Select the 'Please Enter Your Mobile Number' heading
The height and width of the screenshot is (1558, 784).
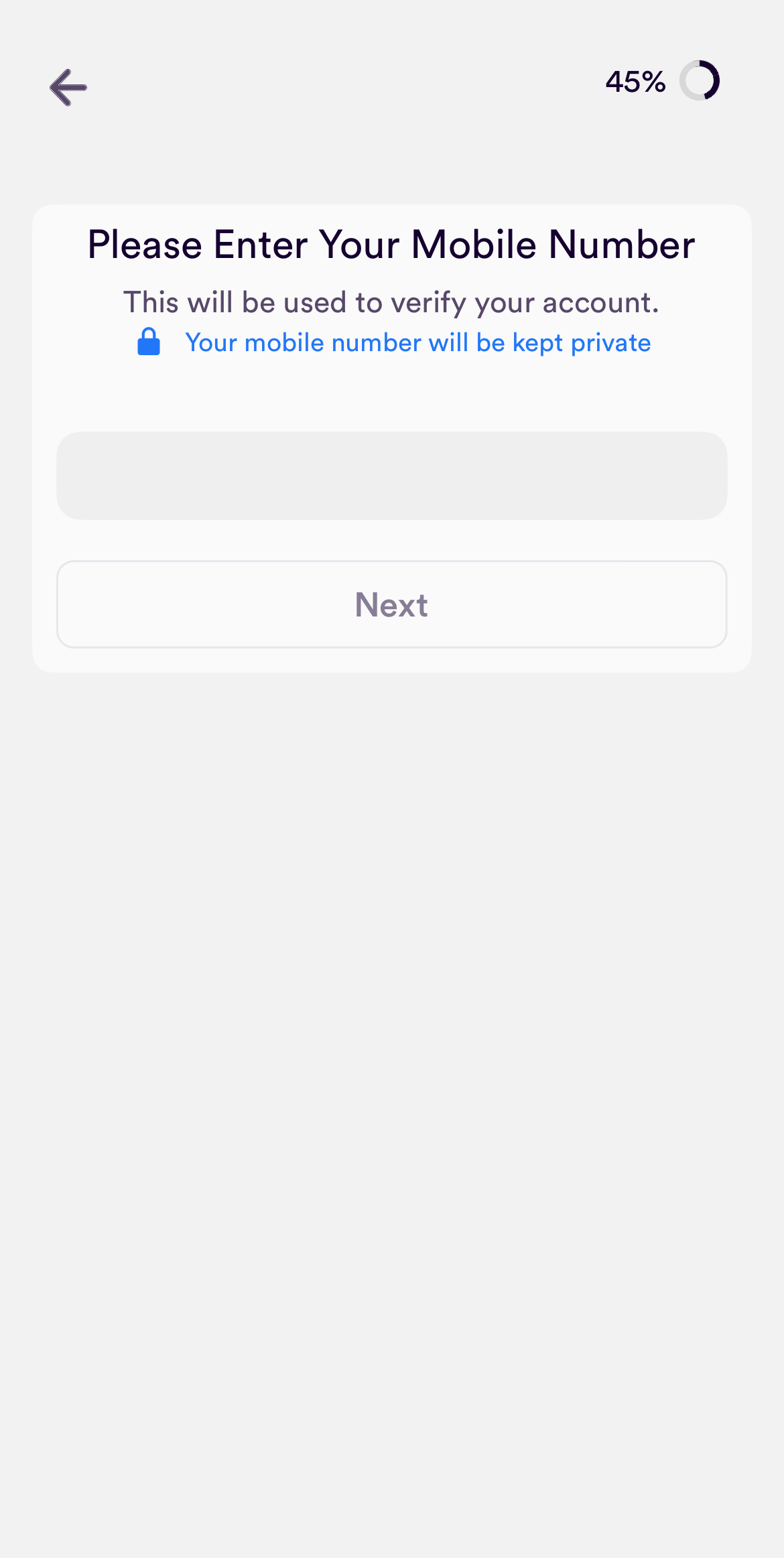tap(391, 245)
